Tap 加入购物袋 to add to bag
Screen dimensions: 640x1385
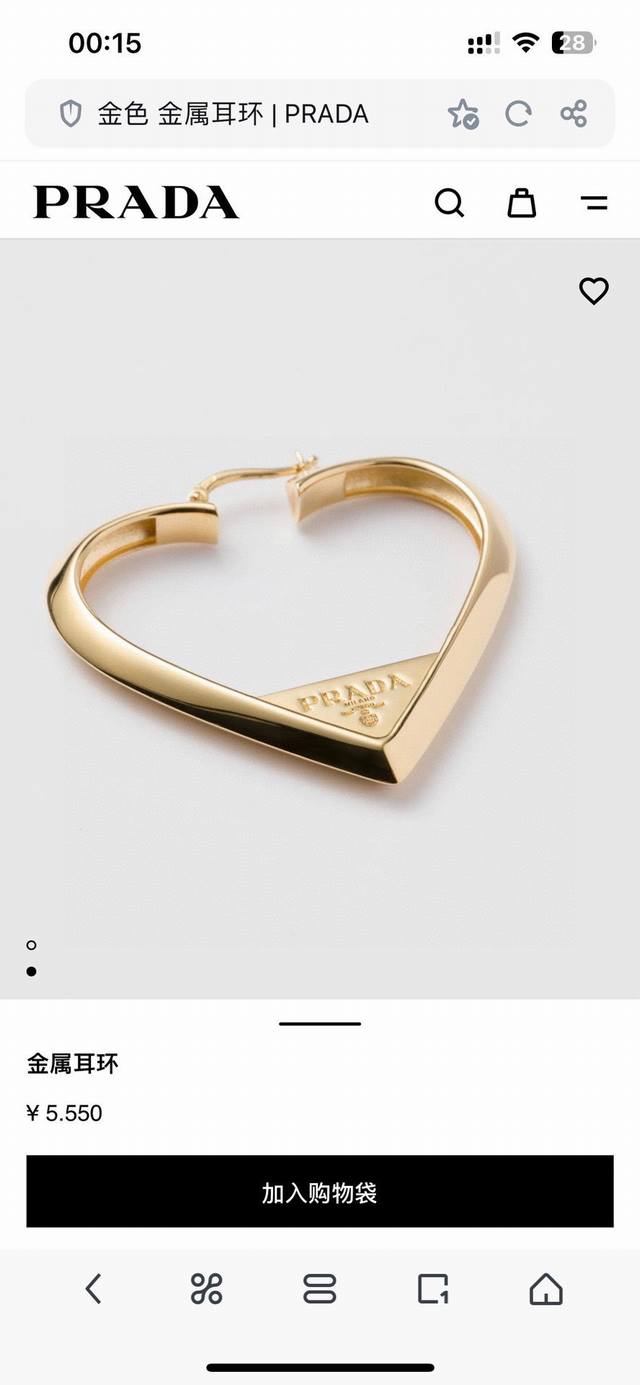point(320,1191)
